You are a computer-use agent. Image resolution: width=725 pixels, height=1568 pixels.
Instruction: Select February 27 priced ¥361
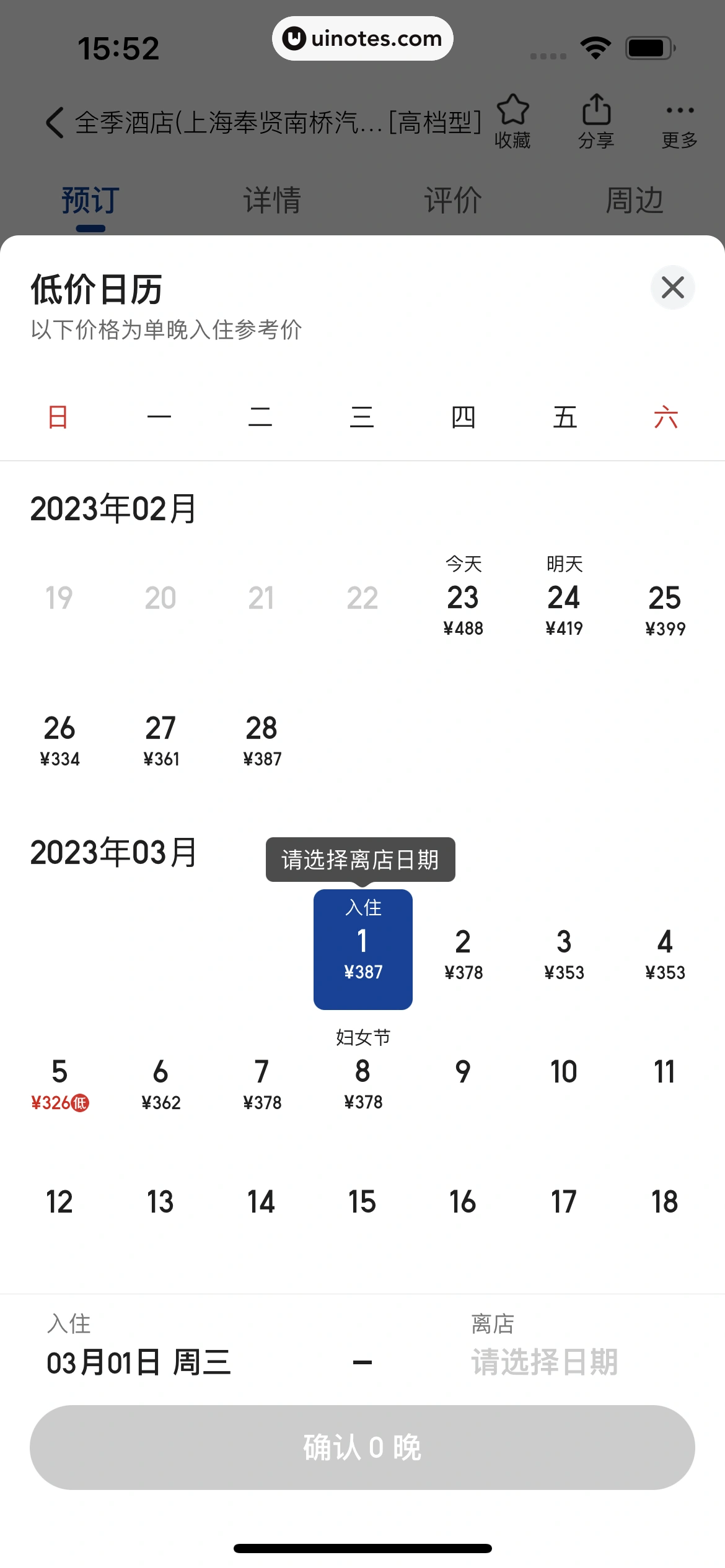click(160, 738)
